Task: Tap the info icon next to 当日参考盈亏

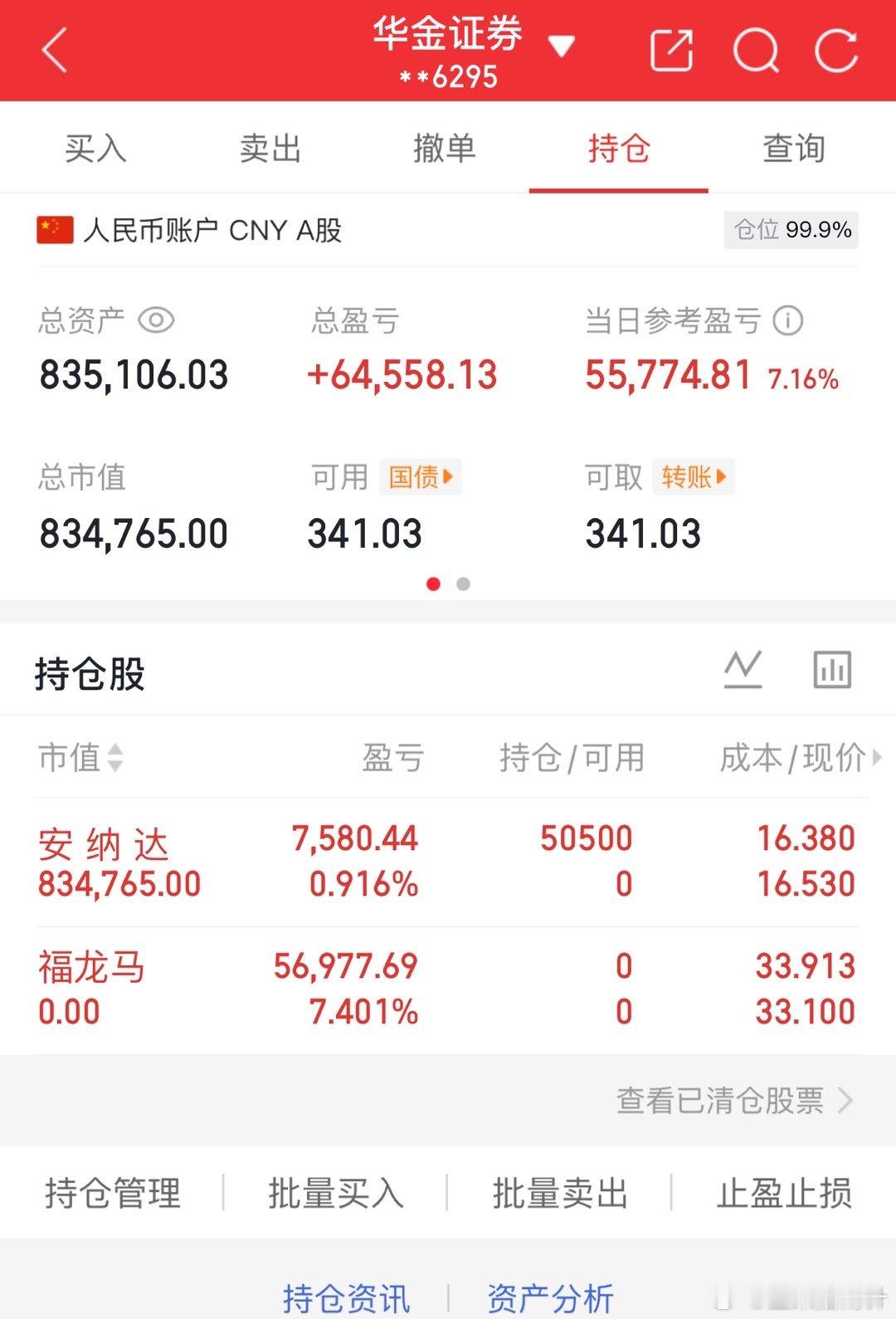Action: pyautogui.click(x=786, y=320)
